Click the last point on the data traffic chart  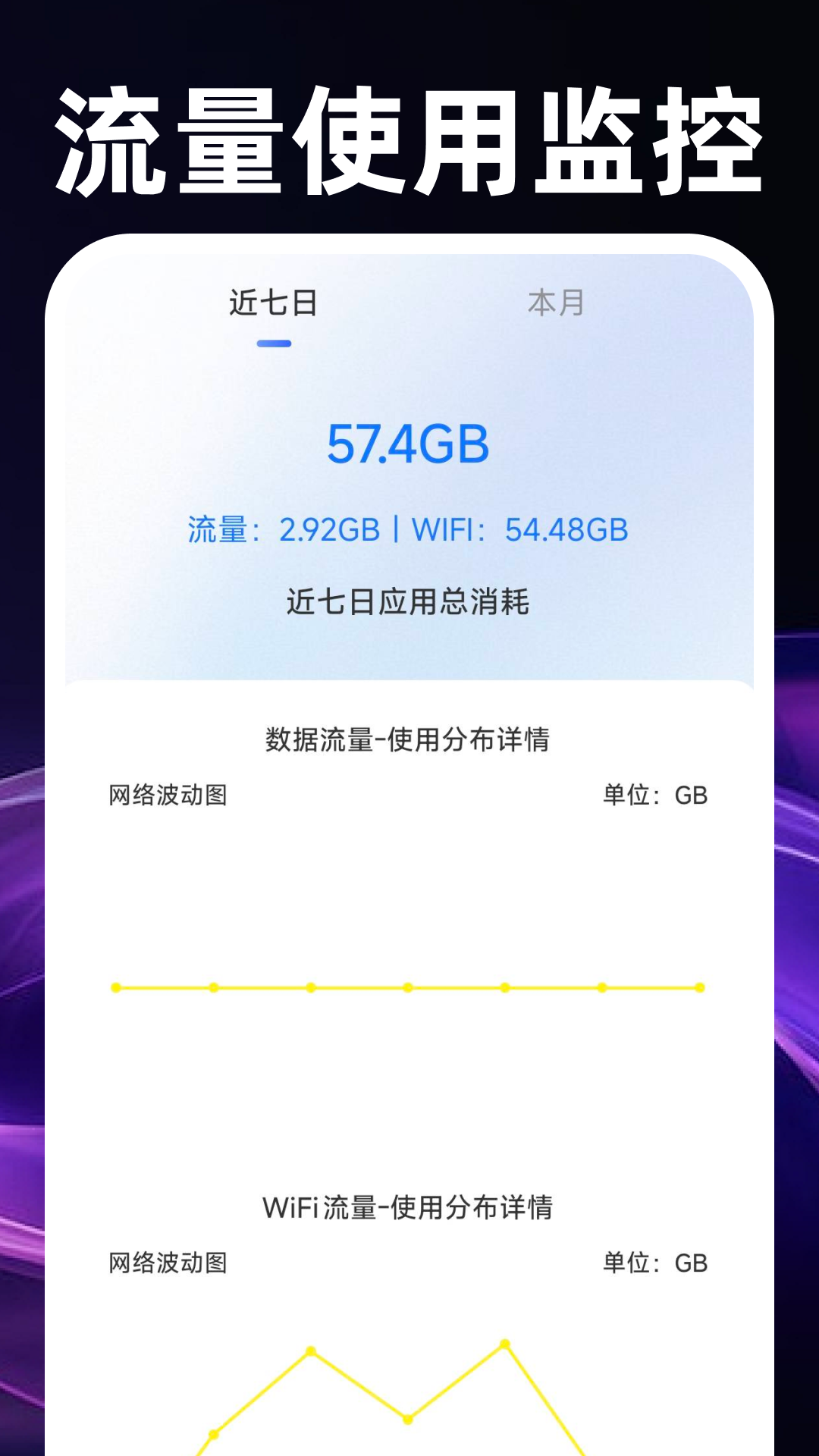click(699, 987)
